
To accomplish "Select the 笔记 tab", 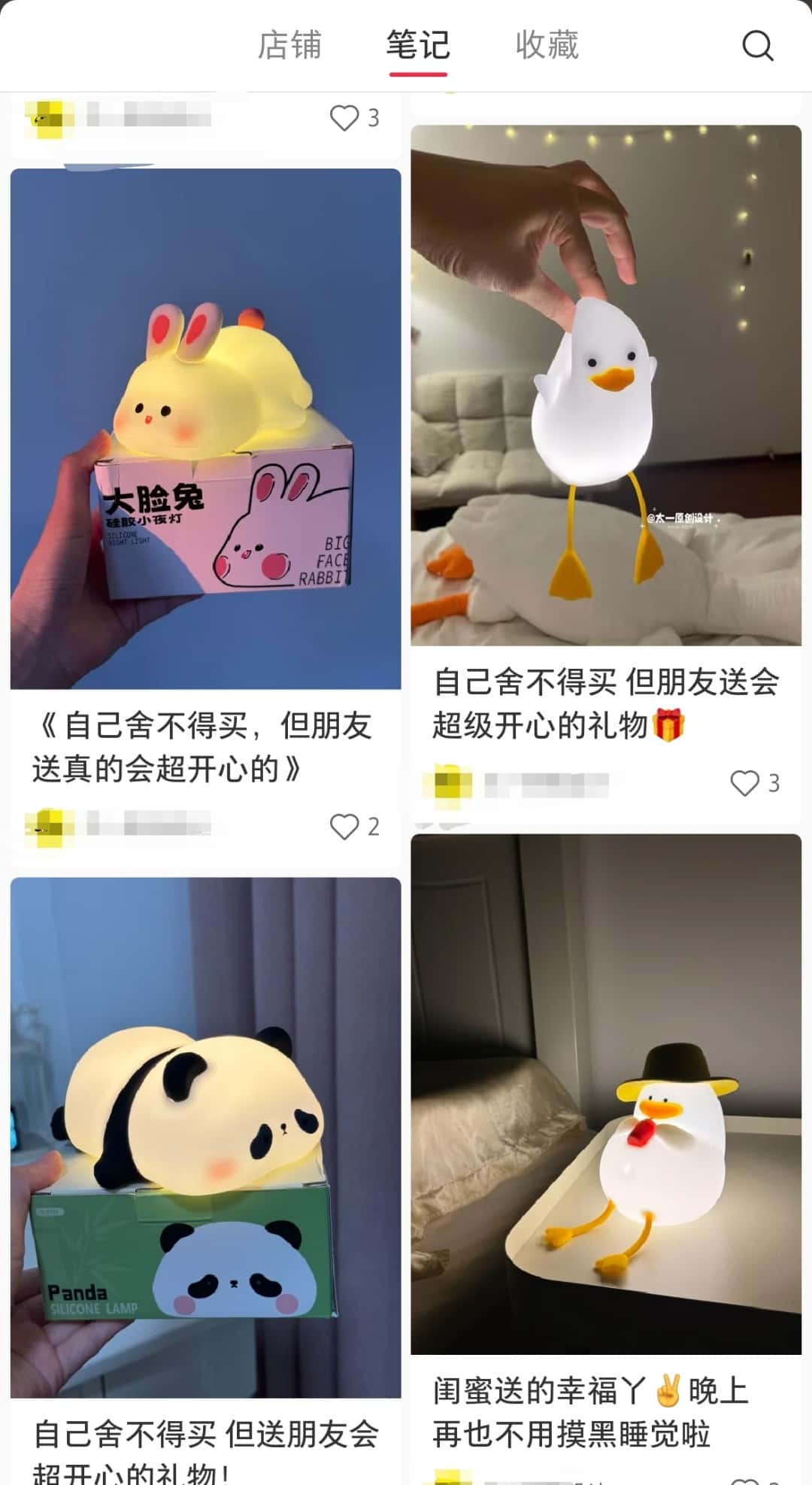I will pos(418,45).
